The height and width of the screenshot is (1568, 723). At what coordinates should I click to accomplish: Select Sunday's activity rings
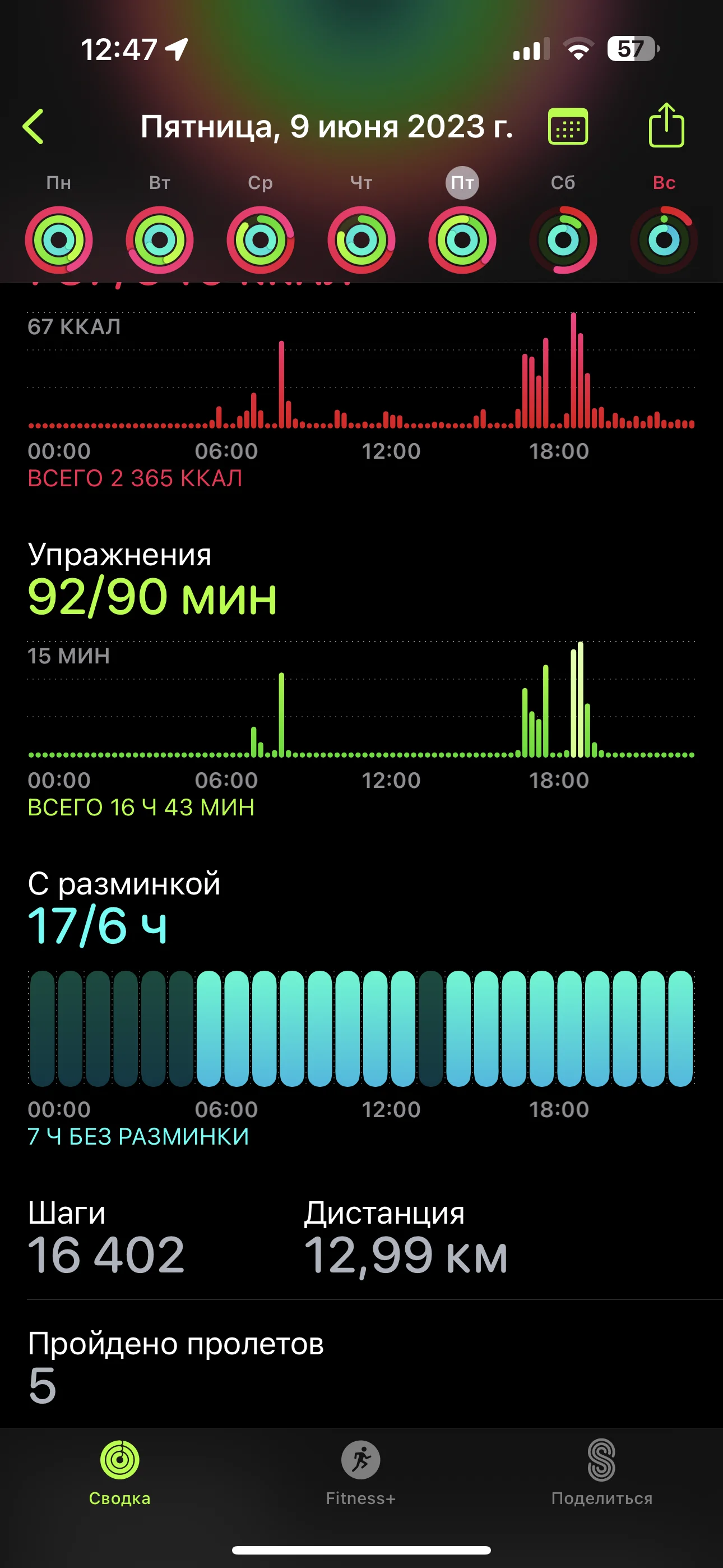tap(664, 240)
